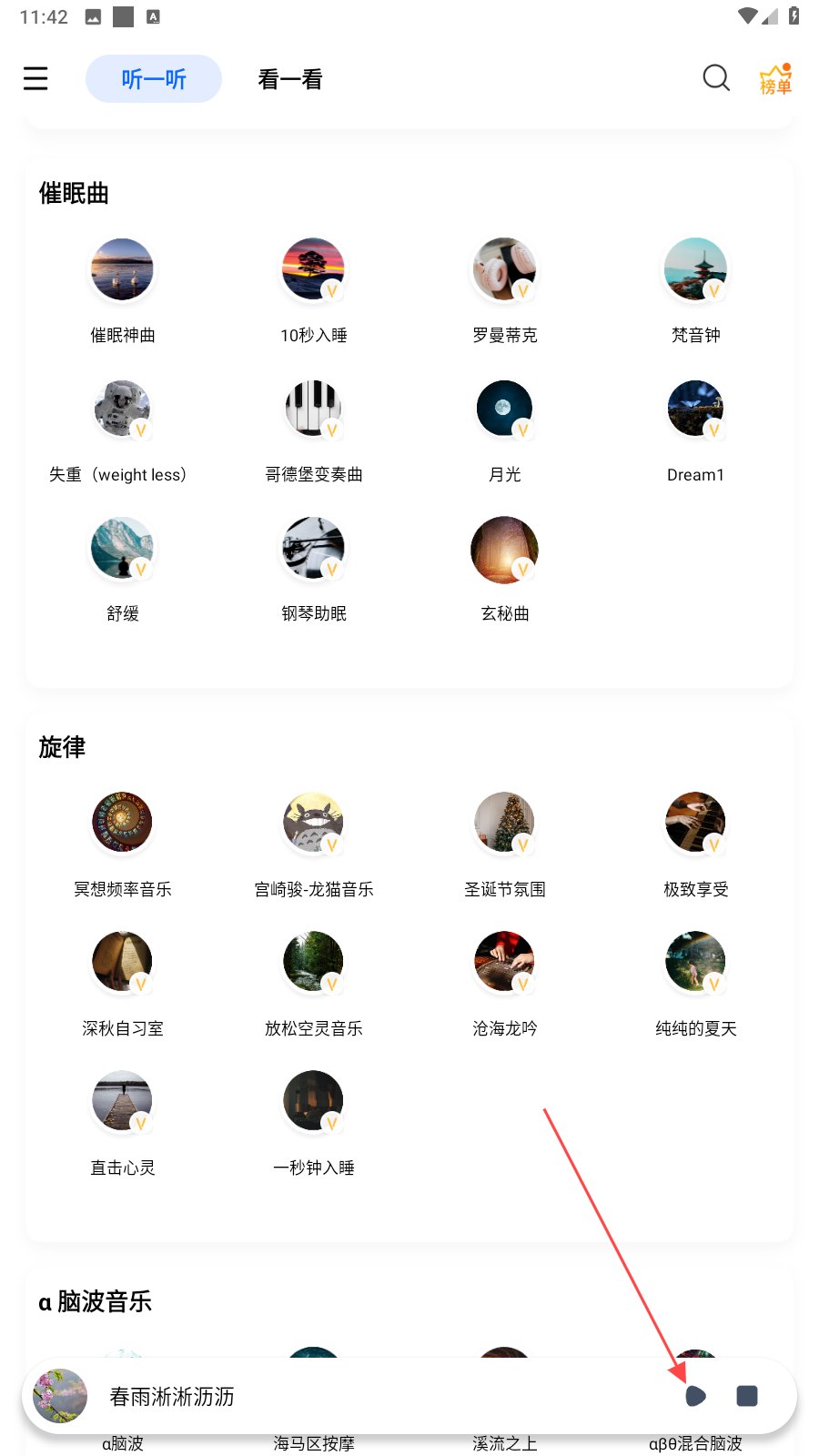Select 圣诞节氛围 melody
The width and height of the screenshot is (819, 1456).
point(504,824)
